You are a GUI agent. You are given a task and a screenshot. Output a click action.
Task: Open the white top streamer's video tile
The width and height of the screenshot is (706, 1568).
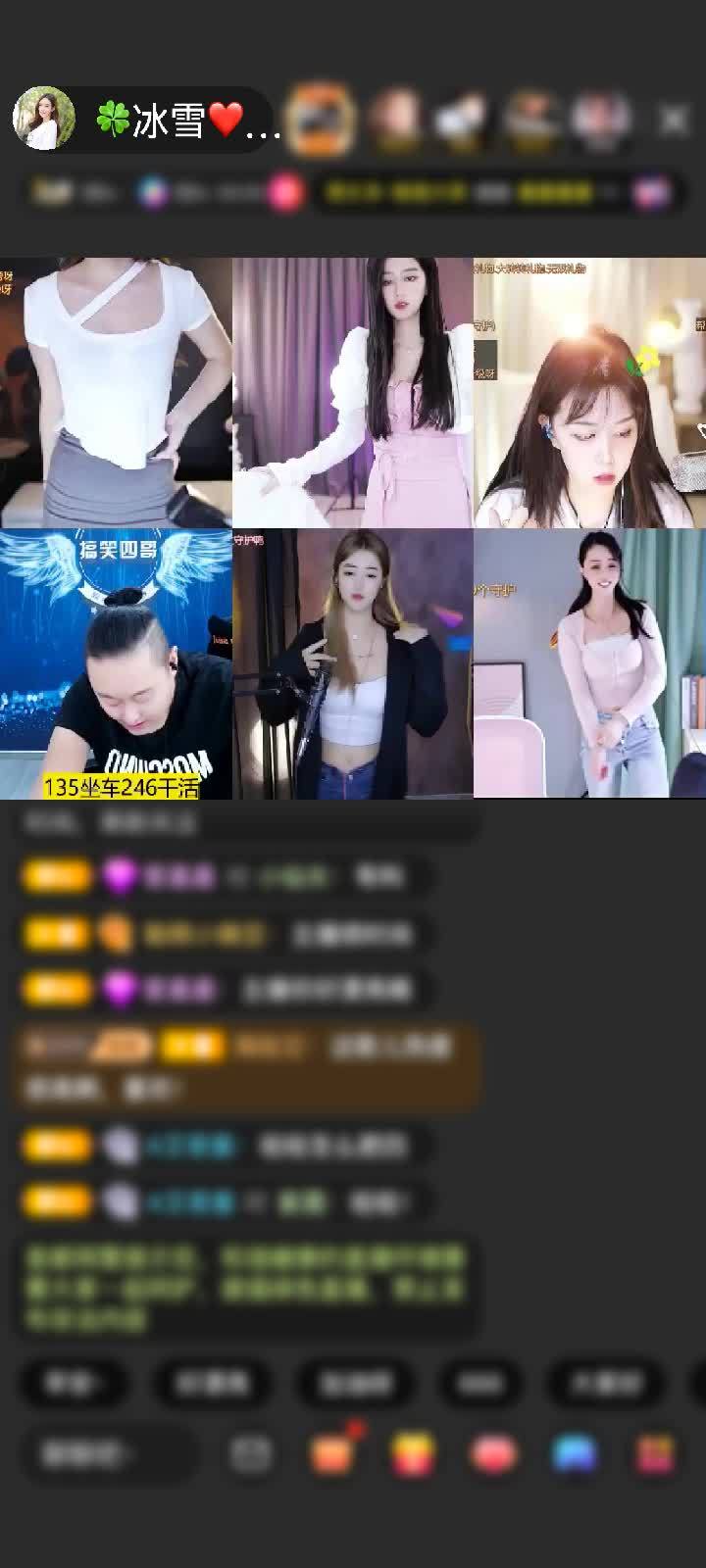(116, 392)
